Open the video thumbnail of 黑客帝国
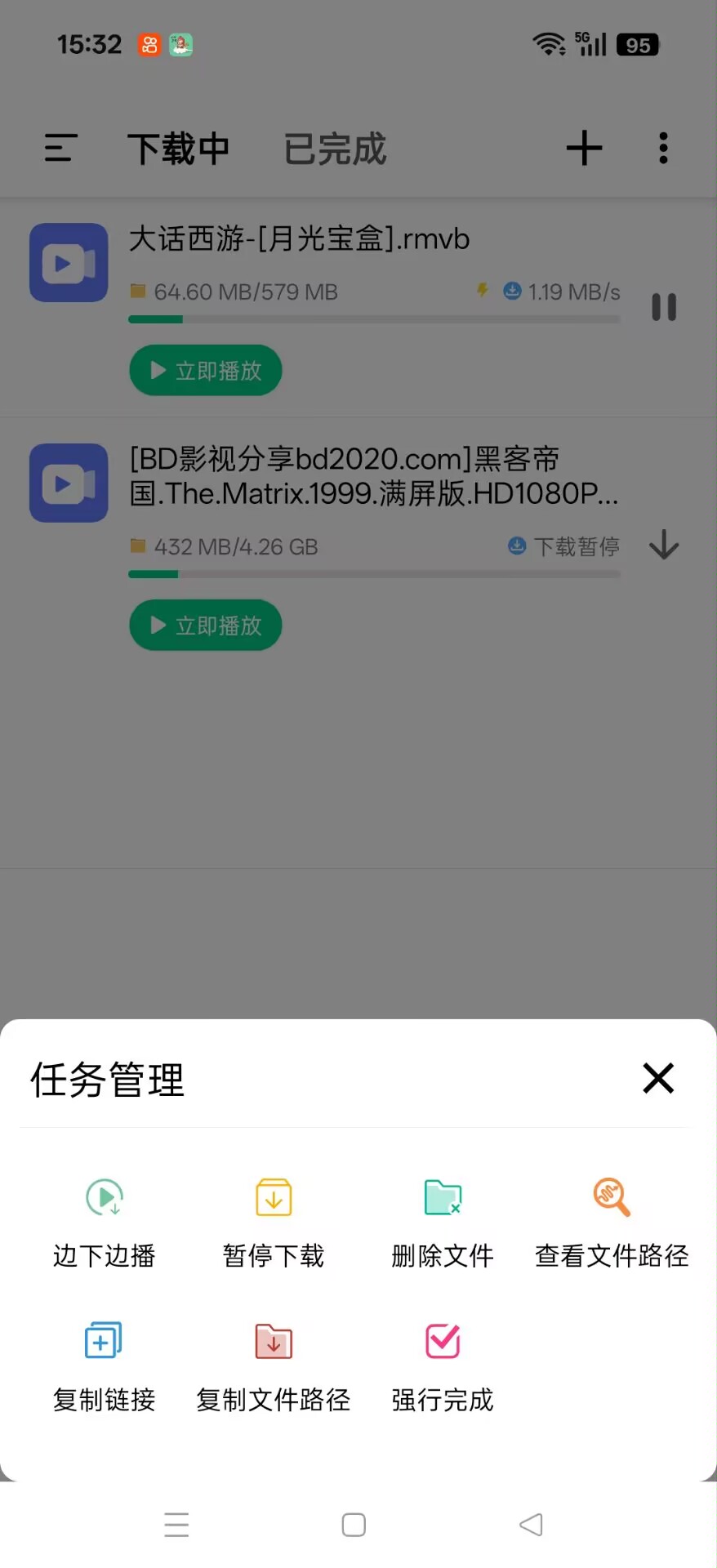Image resolution: width=717 pixels, height=1568 pixels. pos(69,483)
